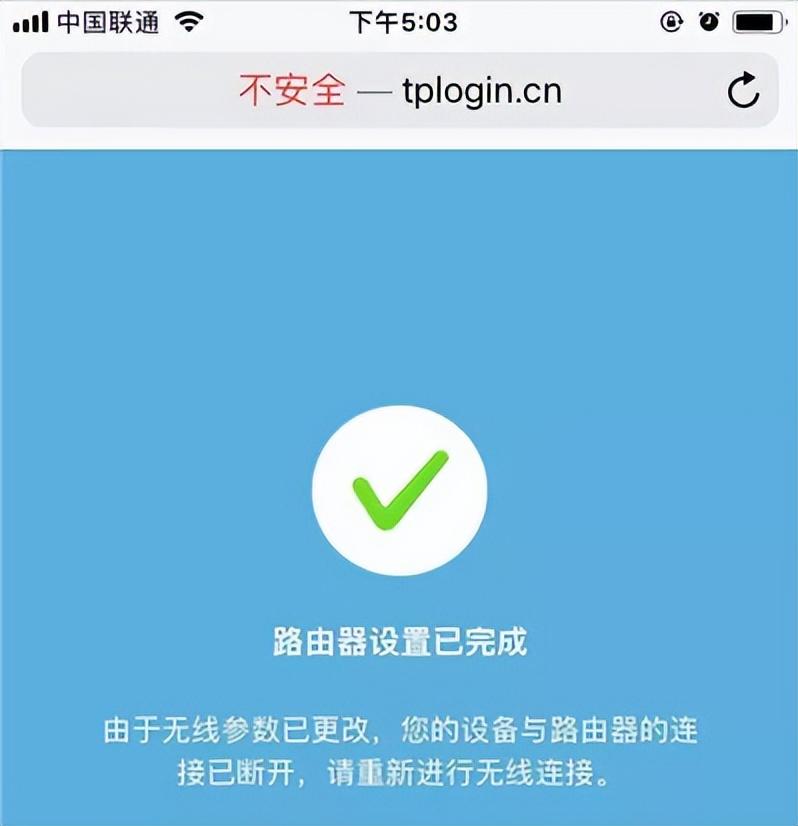Image resolution: width=798 pixels, height=826 pixels.
Task: Tap the tplogin.cn address bar
Action: point(400,92)
